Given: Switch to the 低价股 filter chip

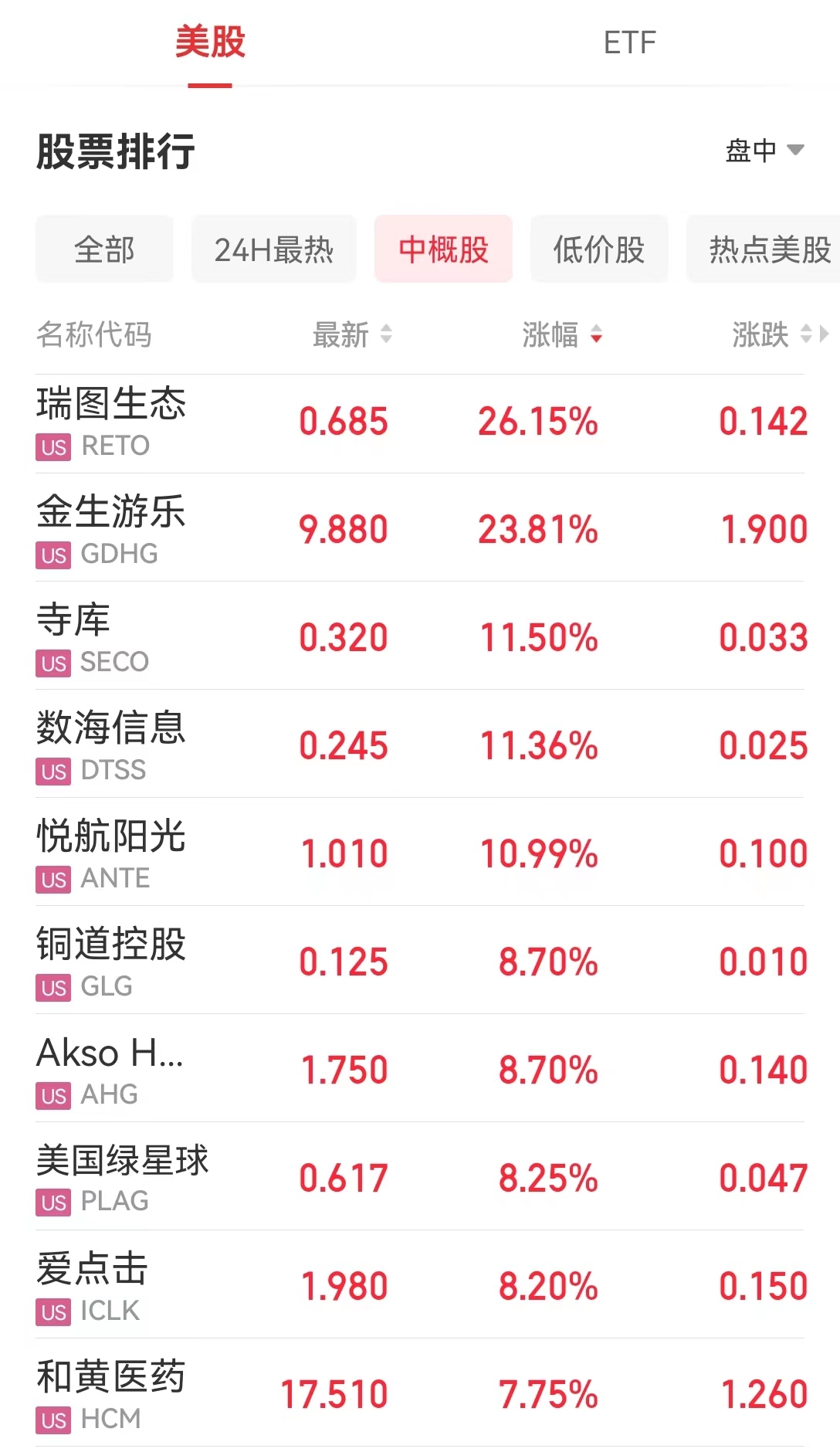Looking at the screenshot, I should click(x=599, y=249).
